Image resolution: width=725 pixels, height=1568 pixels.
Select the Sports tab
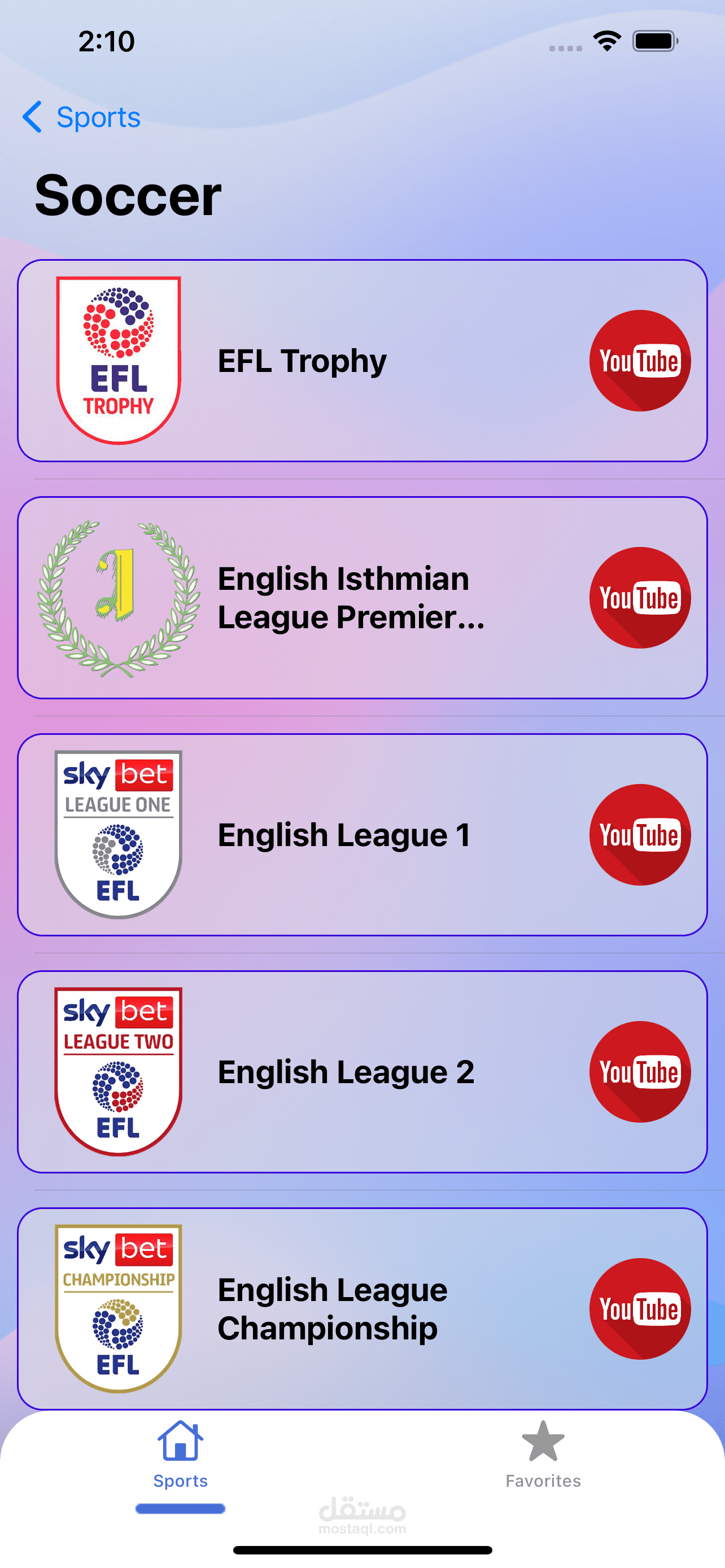(180, 1455)
